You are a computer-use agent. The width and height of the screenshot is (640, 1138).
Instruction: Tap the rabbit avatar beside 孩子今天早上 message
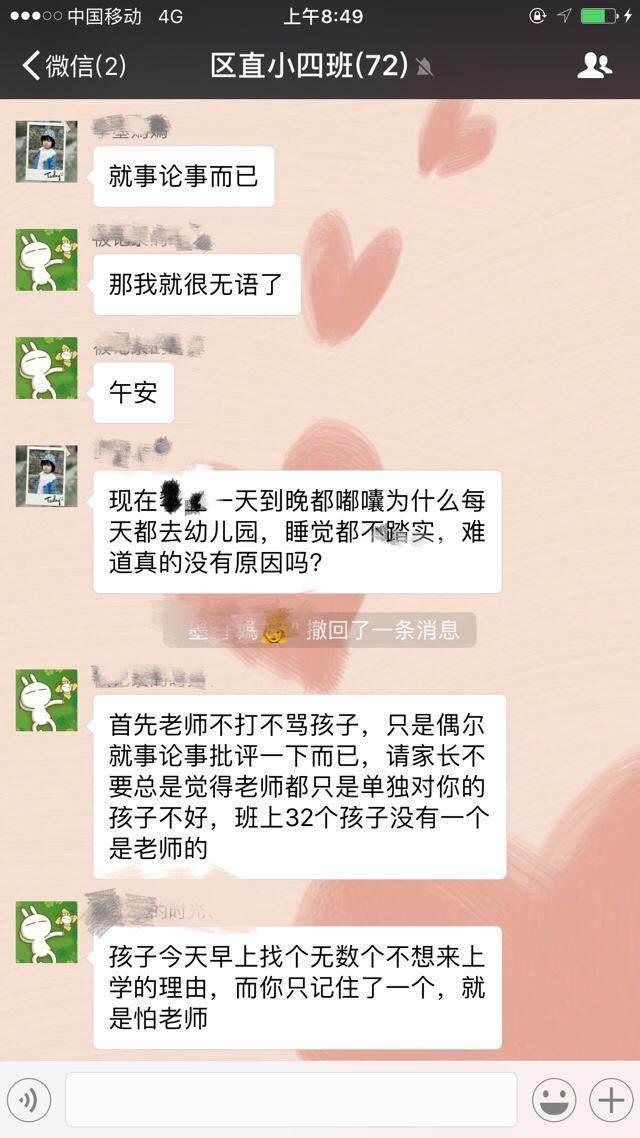pyautogui.click(x=46, y=932)
